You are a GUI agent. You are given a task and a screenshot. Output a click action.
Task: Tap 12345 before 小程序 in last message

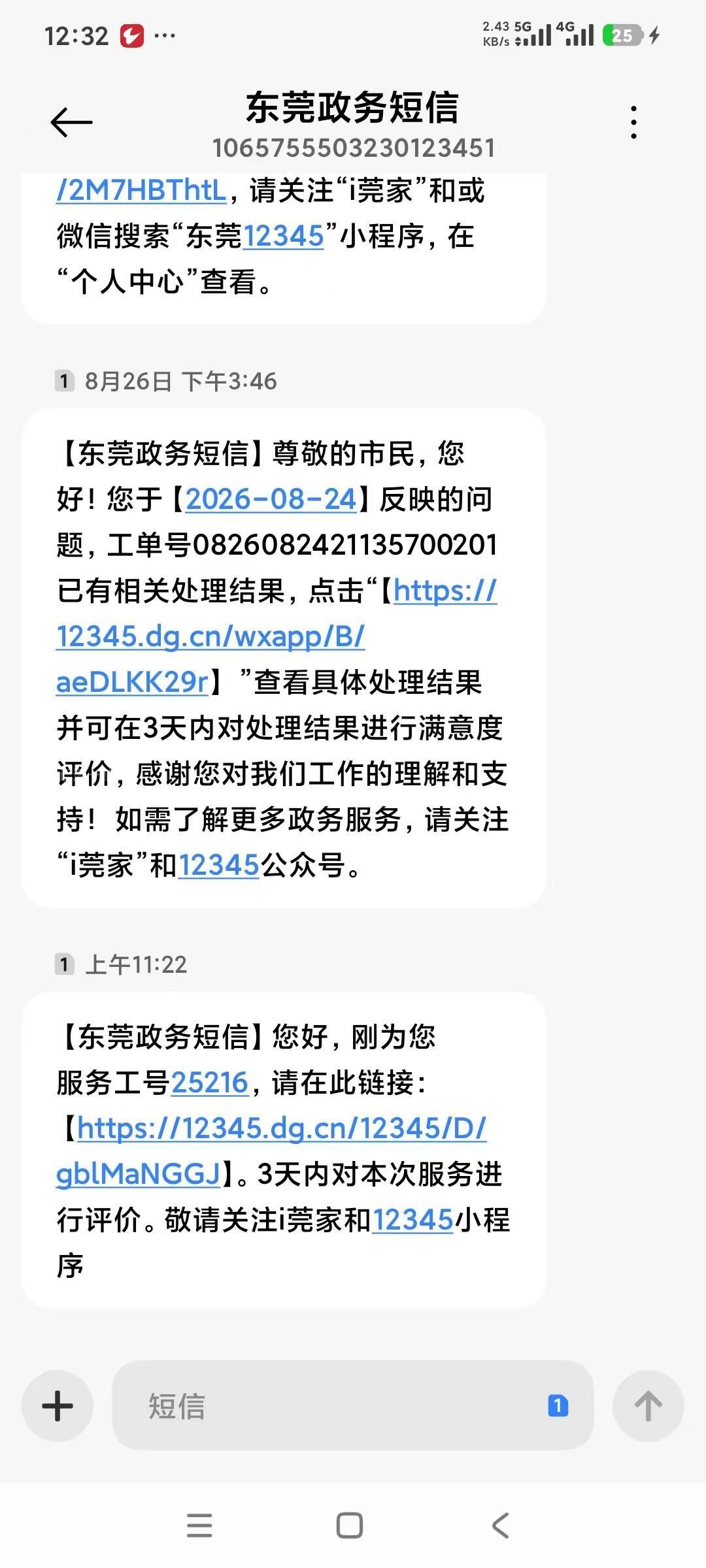click(x=412, y=1220)
